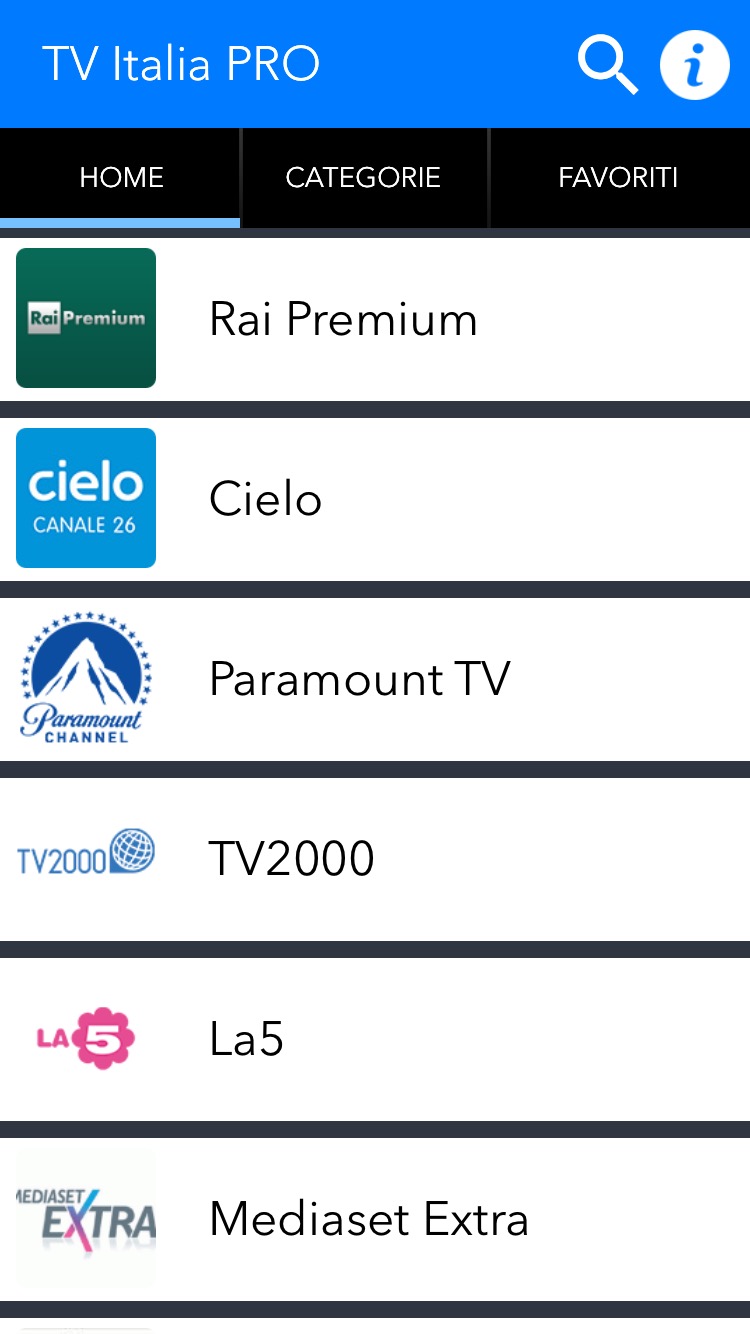Switch to the Favoriti tab

pyautogui.click(x=618, y=178)
